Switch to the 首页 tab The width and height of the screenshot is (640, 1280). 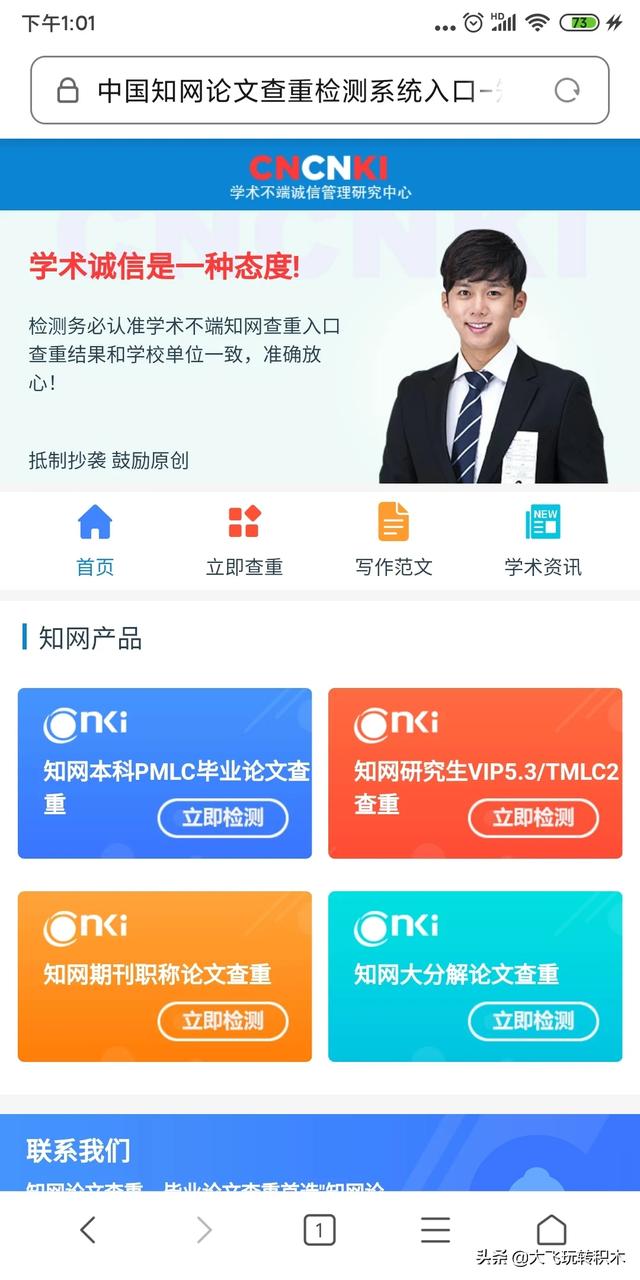(x=95, y=541)
